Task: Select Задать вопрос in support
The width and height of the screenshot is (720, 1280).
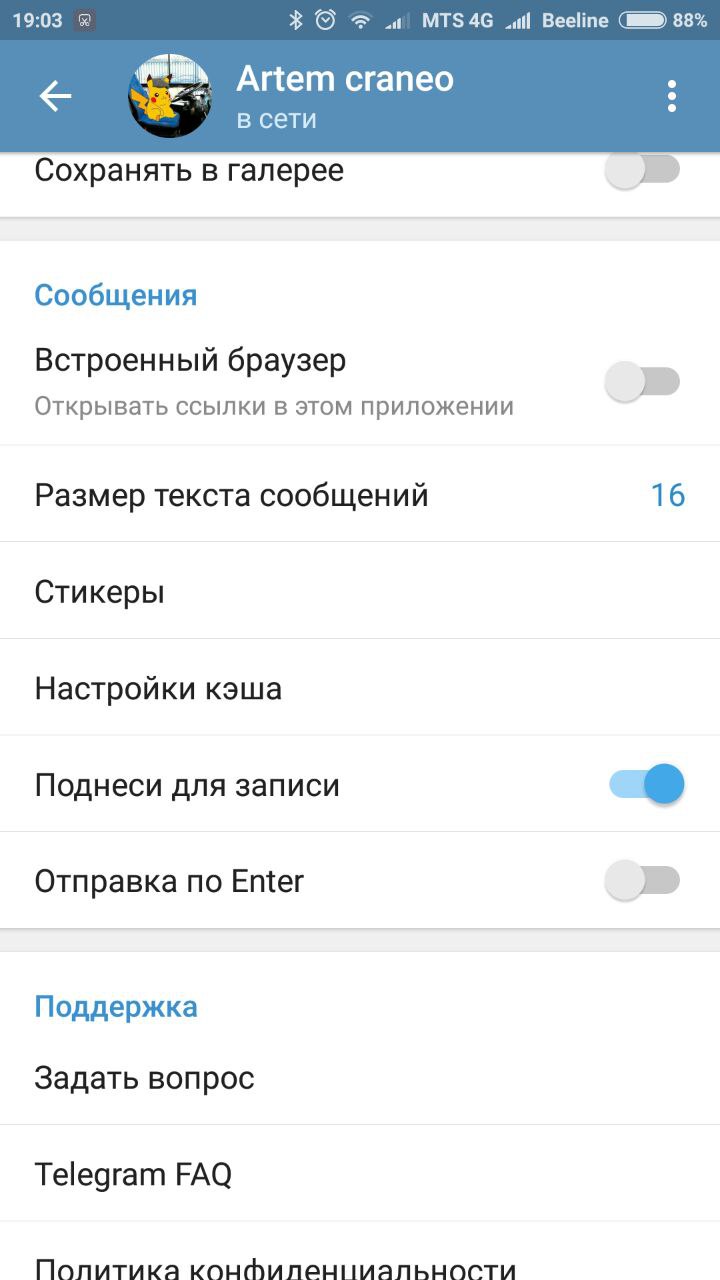Action: click(360, 1078)
